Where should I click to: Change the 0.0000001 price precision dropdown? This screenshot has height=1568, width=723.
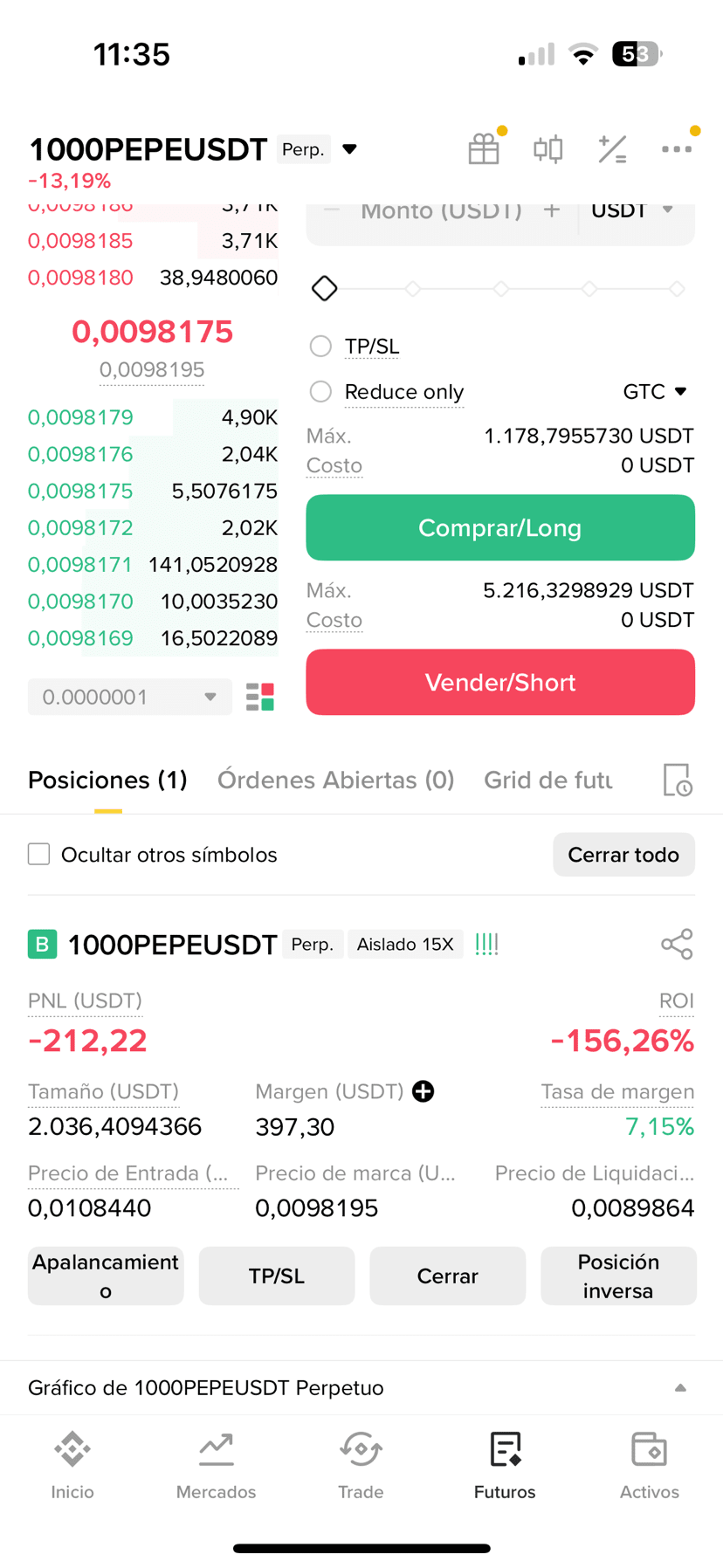pyautogui.click(x=130, y=698)
